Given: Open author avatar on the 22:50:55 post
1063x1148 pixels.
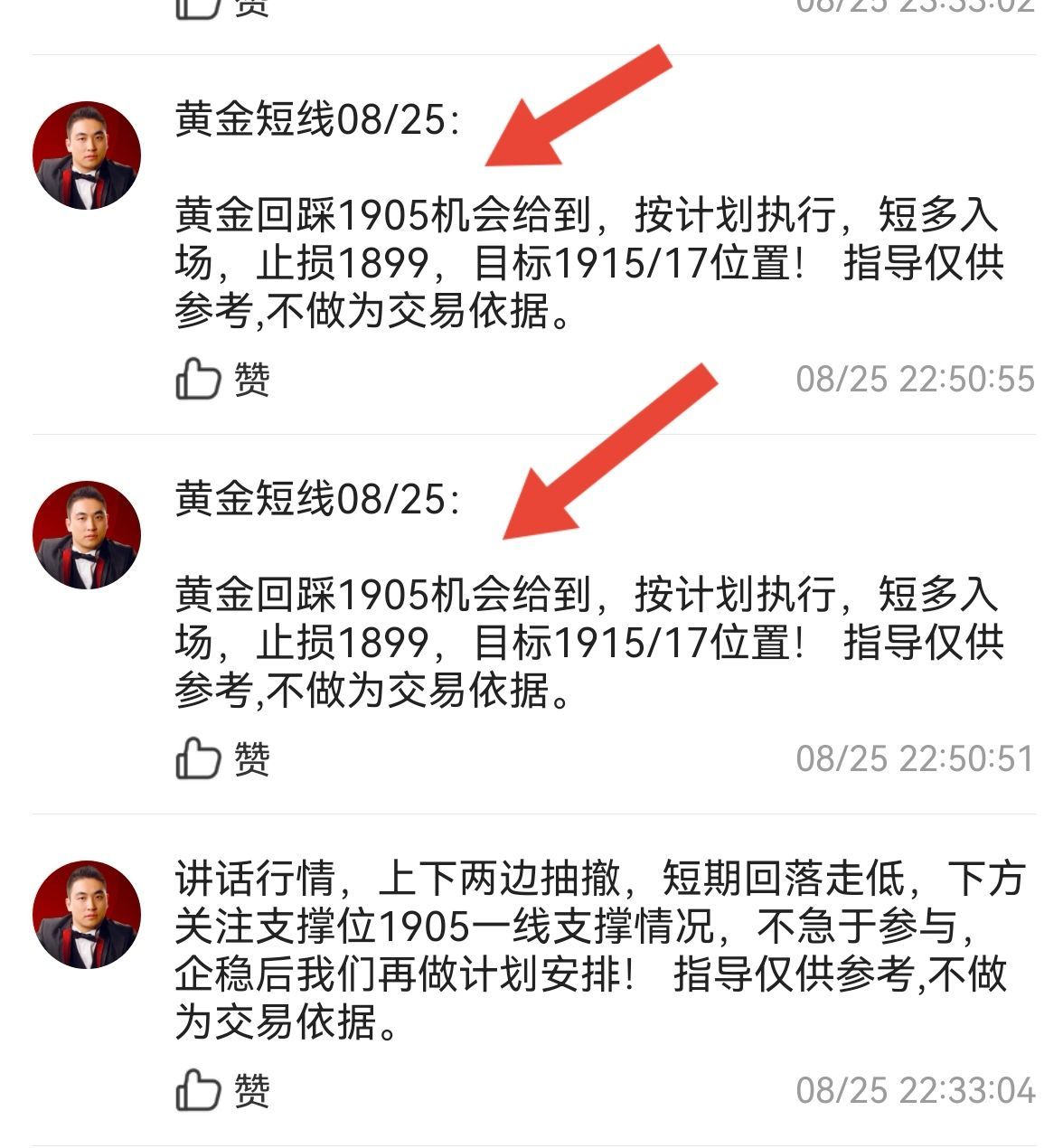Looking at the screenshot, I should pos(87,155).
